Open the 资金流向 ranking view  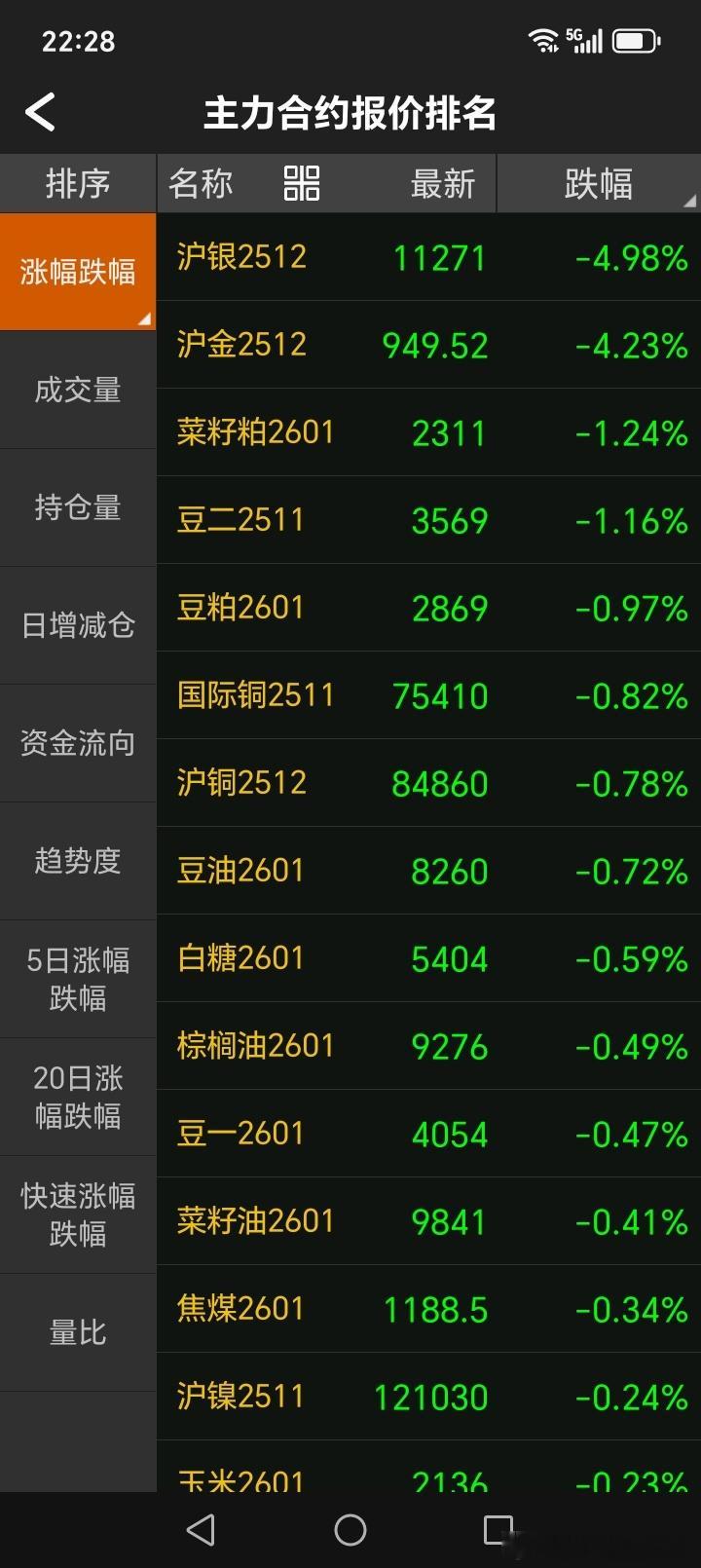(x=78, y=743)
